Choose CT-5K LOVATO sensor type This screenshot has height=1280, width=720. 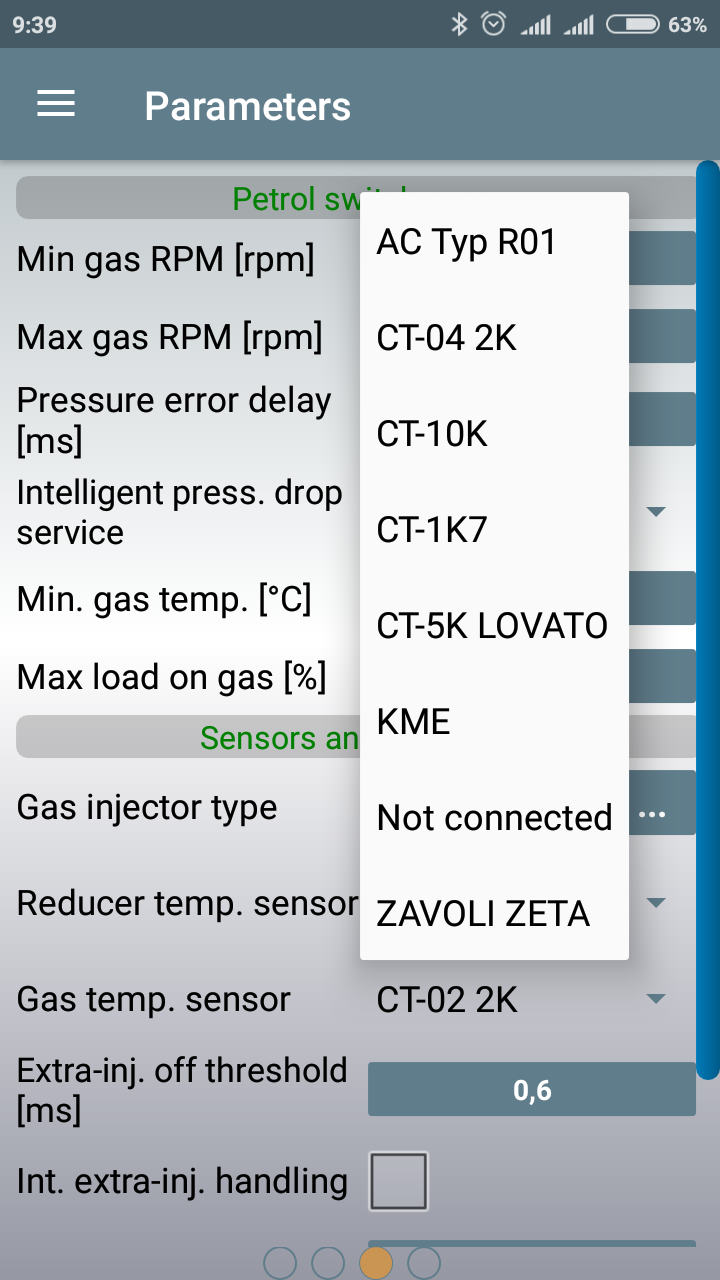(x=494, y=626)
